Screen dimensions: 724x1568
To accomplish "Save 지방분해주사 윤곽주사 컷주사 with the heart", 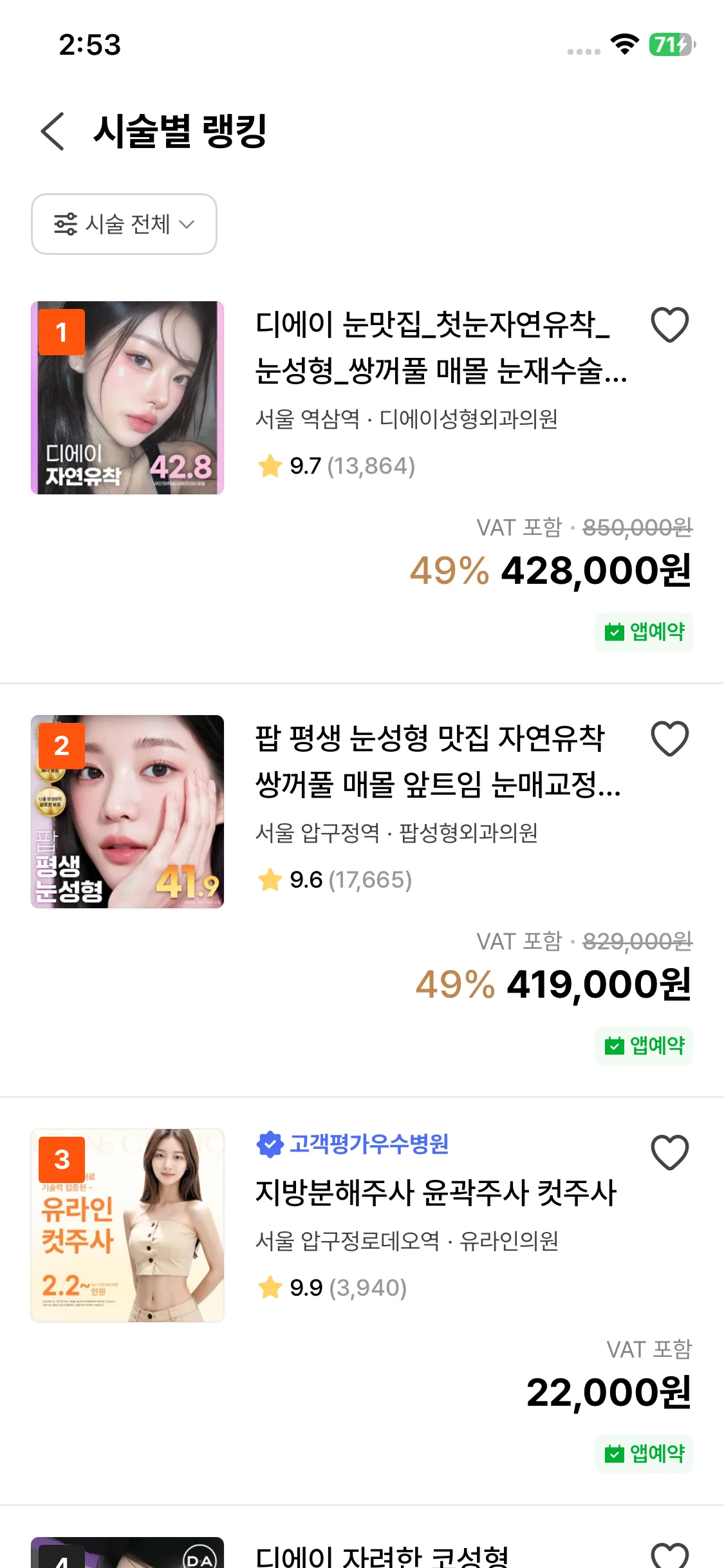I will point(669,1152).
